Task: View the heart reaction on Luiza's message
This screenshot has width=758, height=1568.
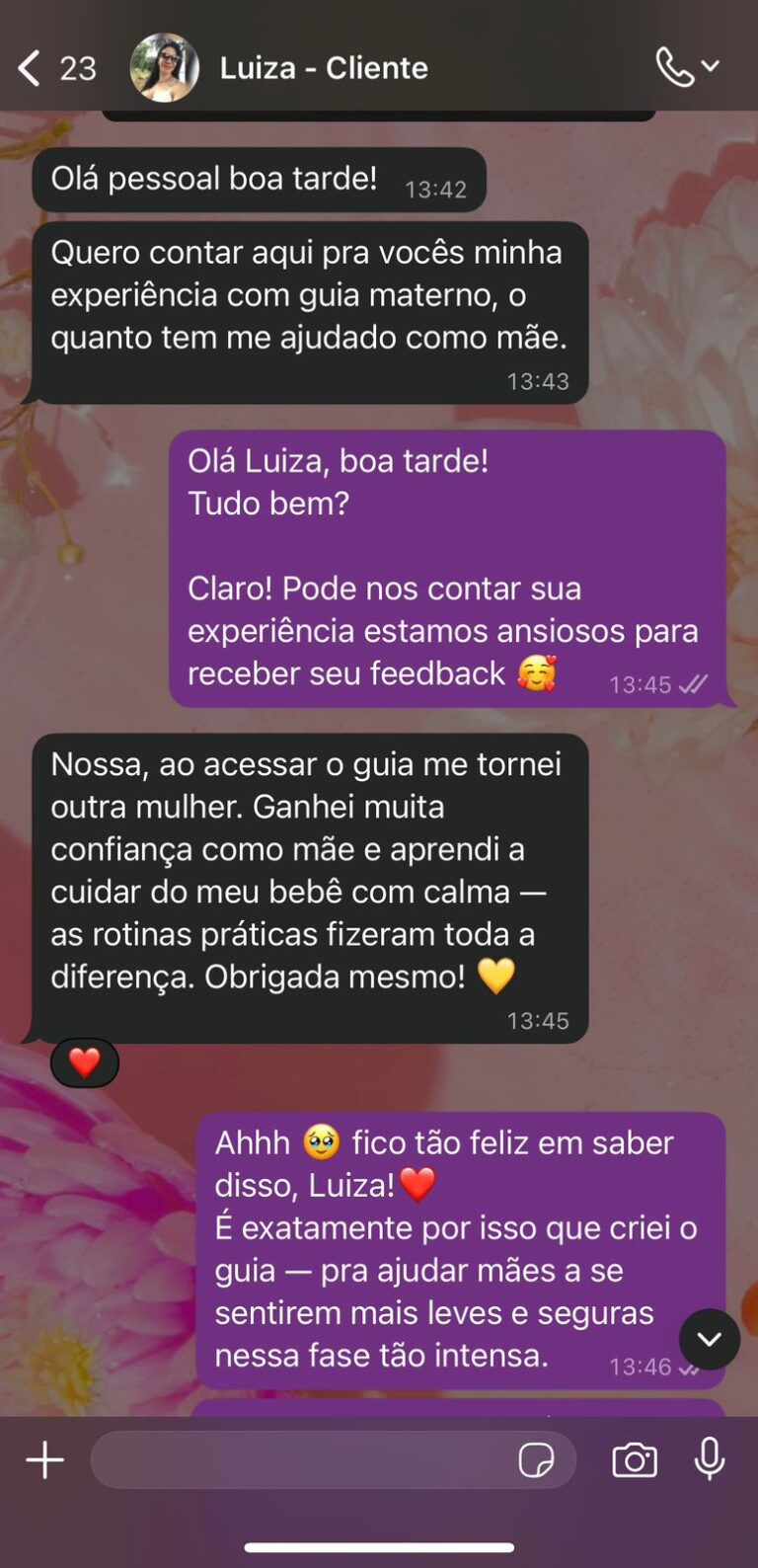Action: click(x=85, y=1062)
